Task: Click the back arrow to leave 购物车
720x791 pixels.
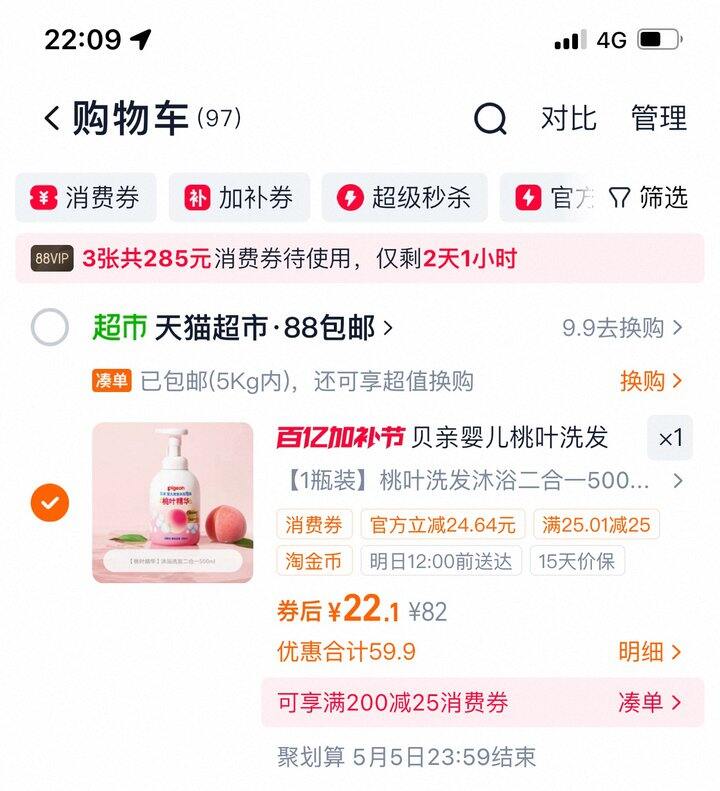Action: coord(50,118)
